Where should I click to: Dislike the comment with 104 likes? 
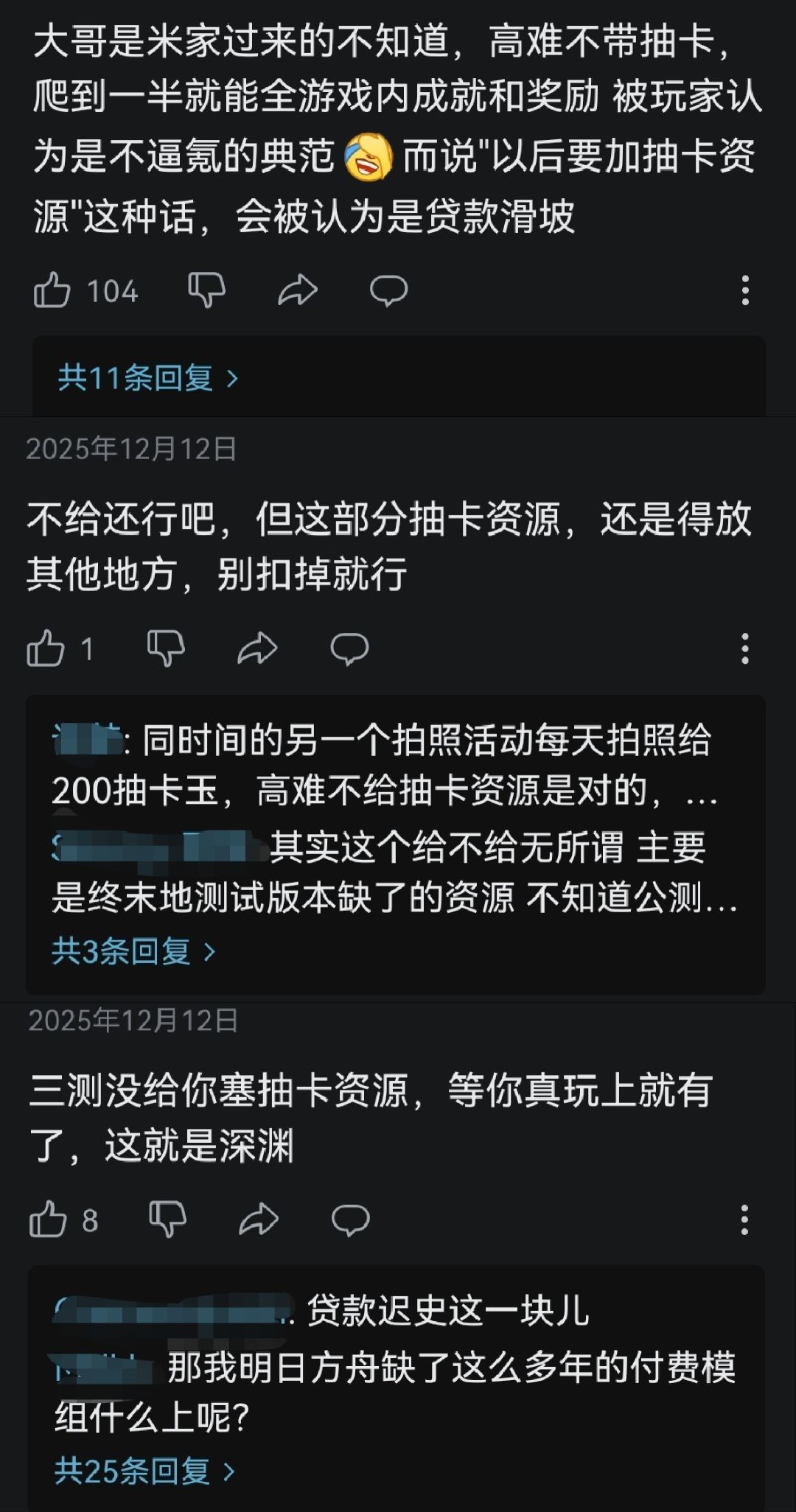[x=206, y=290]
